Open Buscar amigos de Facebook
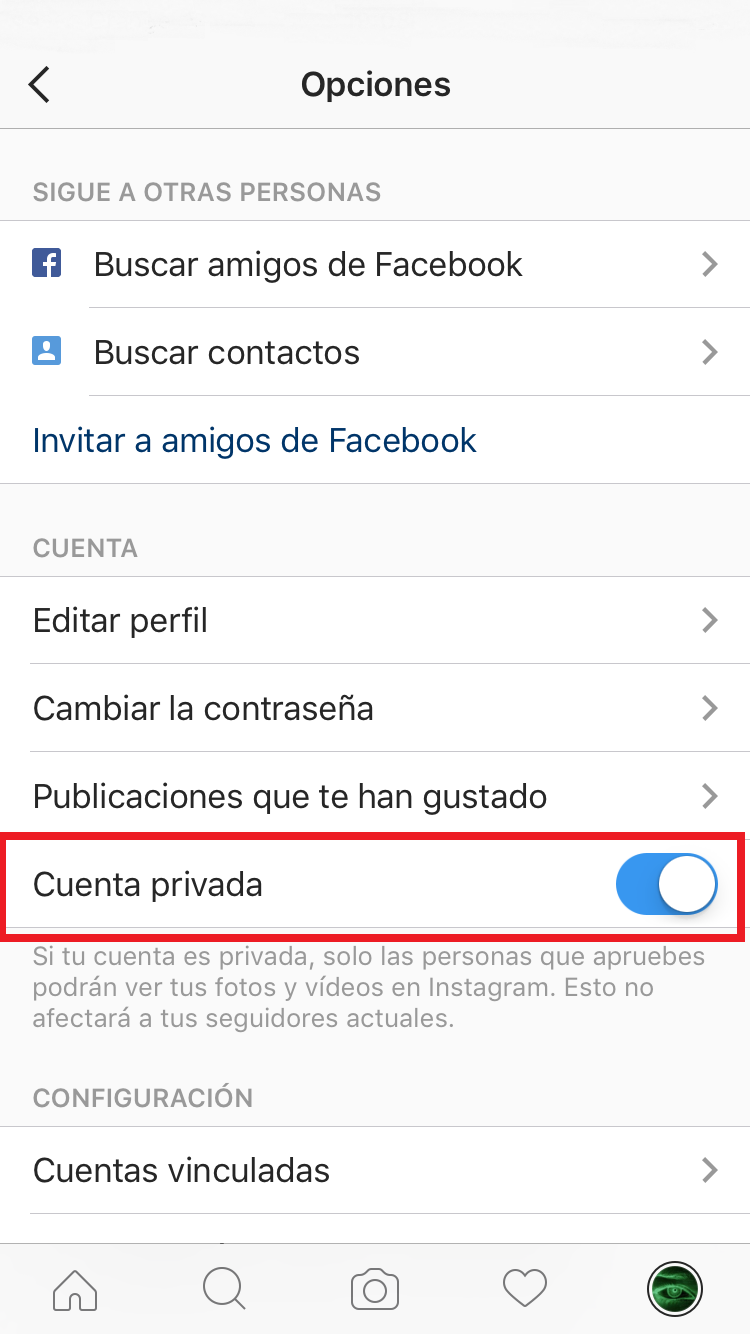Screen dimensions: 750x1334 tap(375, 264)
